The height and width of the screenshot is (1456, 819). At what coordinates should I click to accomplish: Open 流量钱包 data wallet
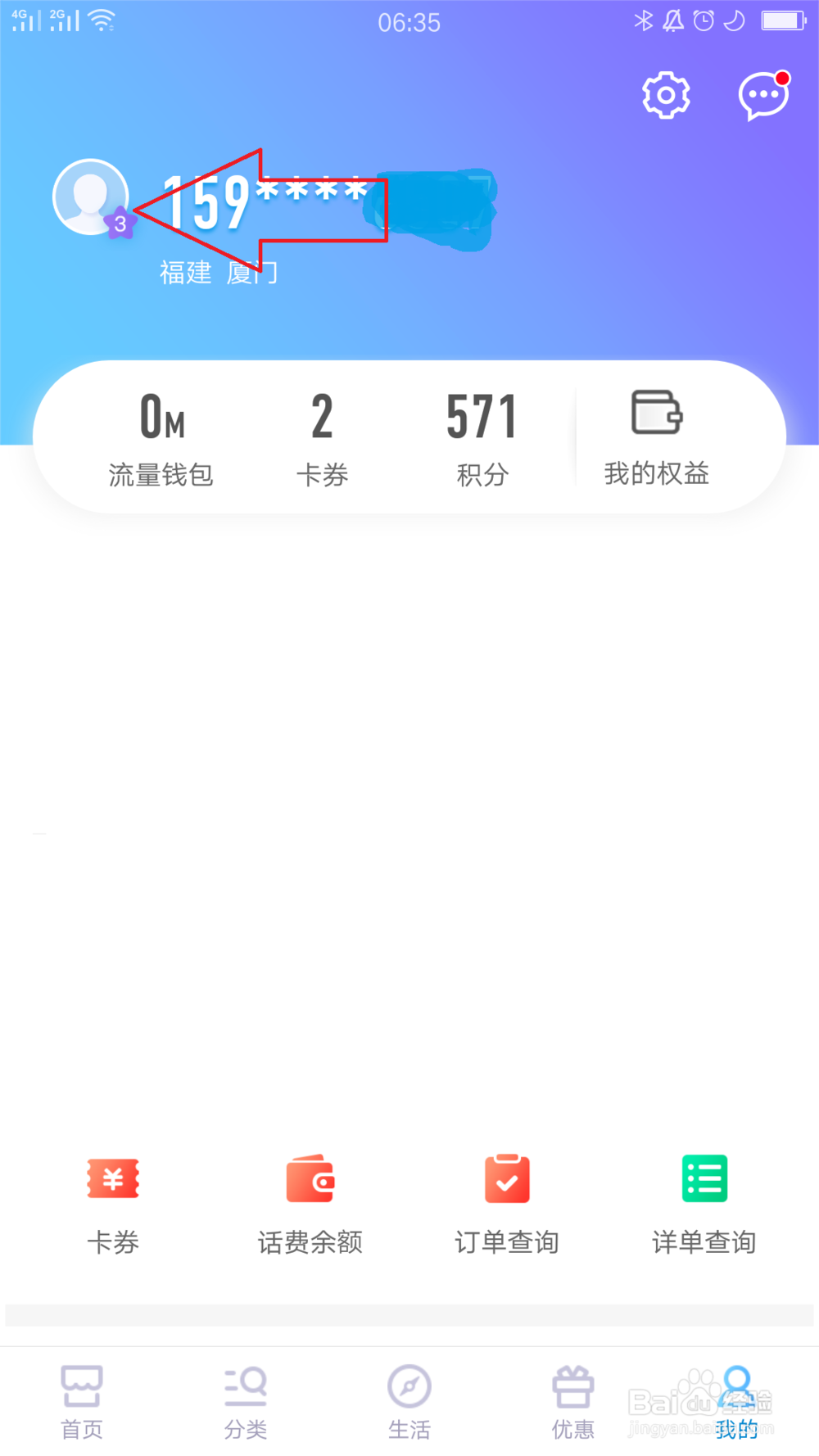[161, 440]
